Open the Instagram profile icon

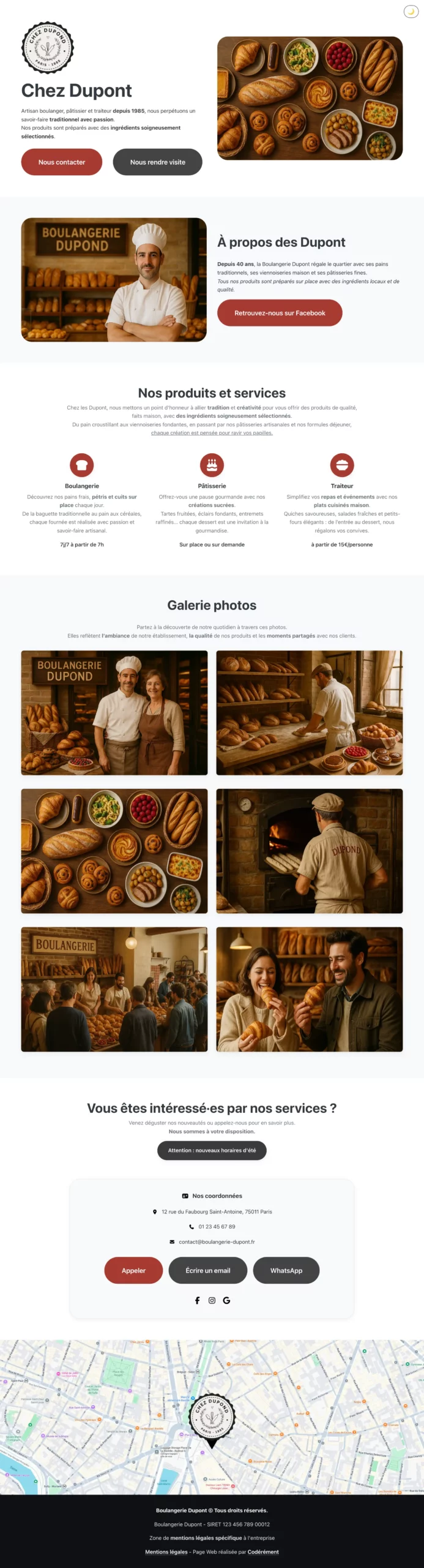(212, 1300)
